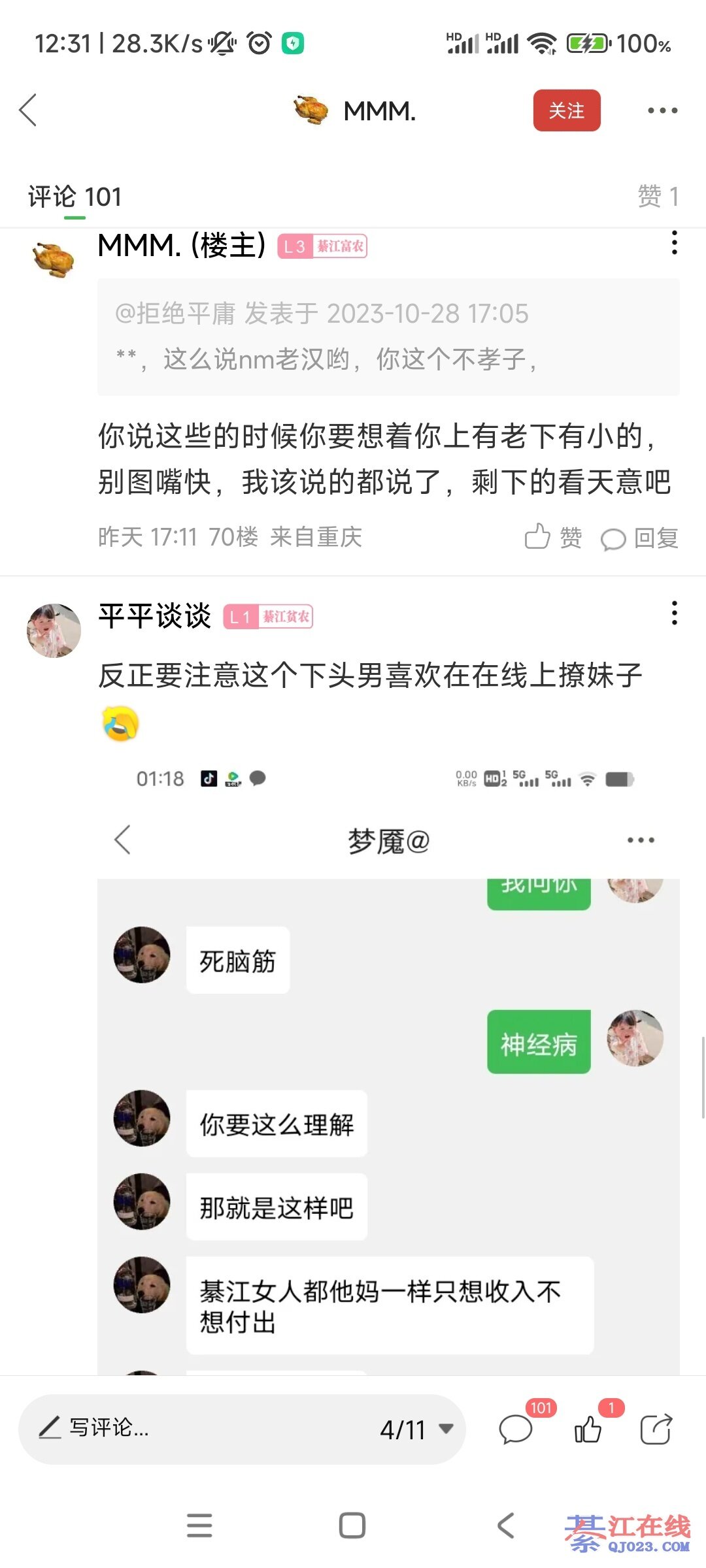Open MMM. (楼主) avatar profile in comment
Image resolution: width=706 pixels, height=1568 pixels.
[x=54, y=259]
